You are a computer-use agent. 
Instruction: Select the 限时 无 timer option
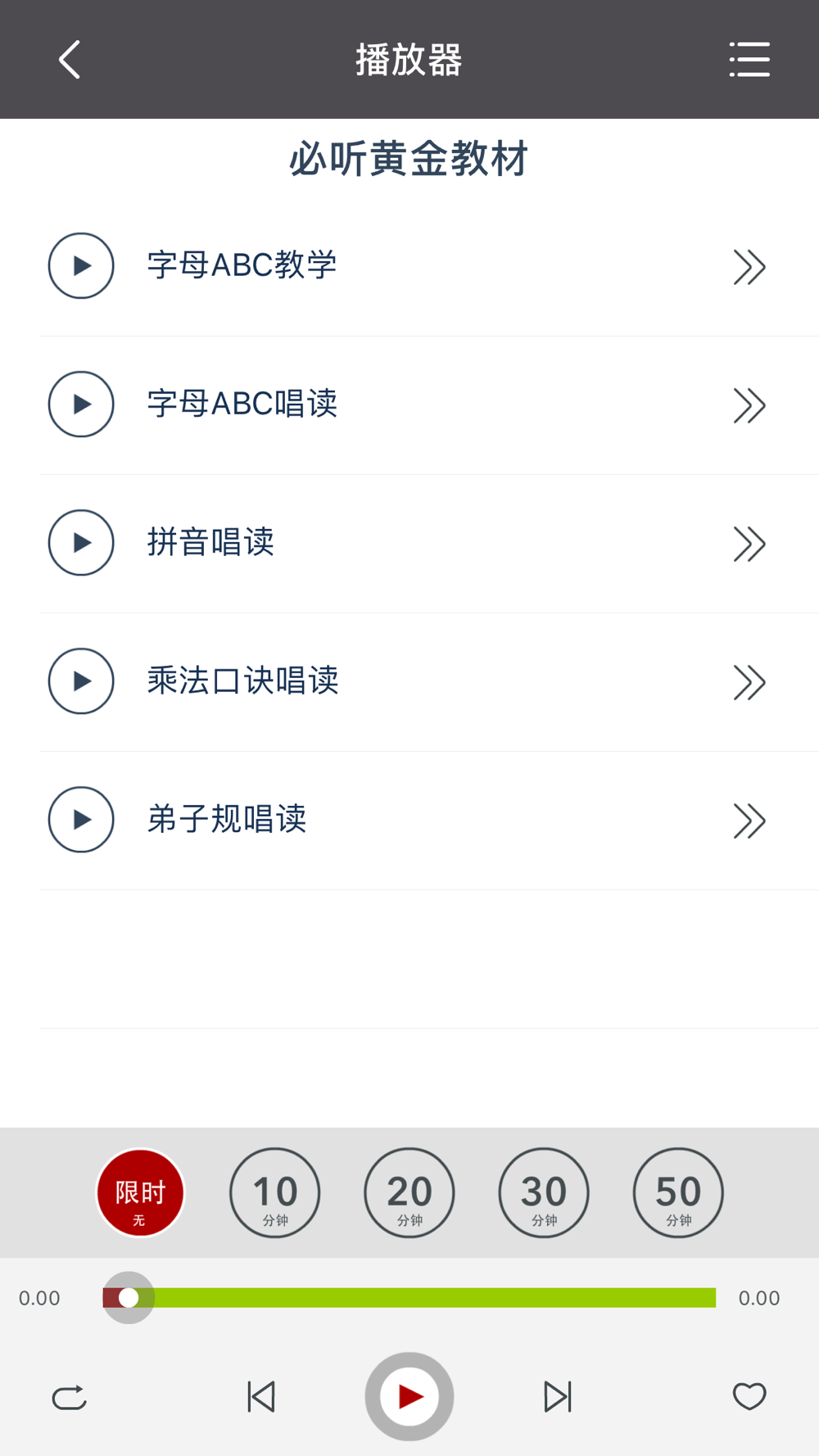(x=140, y=1192)
